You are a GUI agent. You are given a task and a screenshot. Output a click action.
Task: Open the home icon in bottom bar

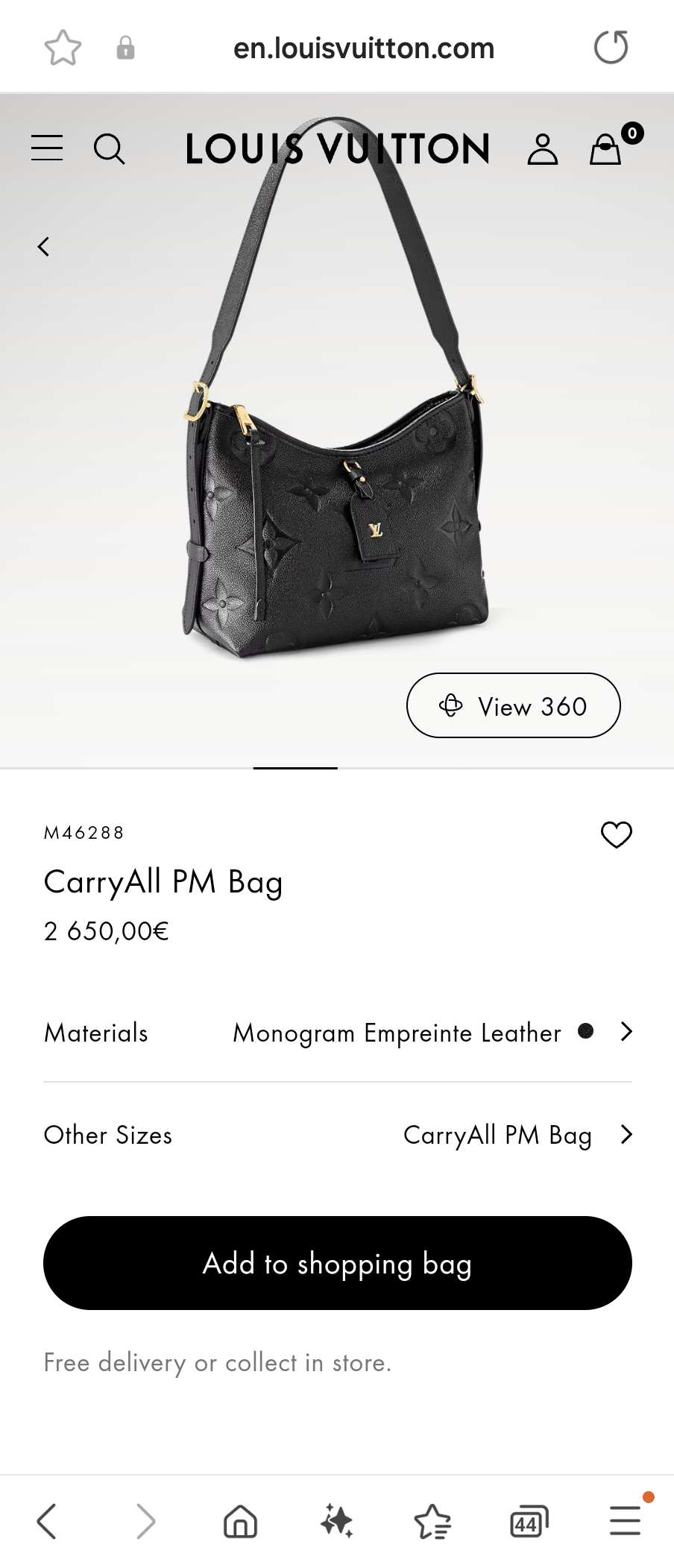coord(240,1521)
